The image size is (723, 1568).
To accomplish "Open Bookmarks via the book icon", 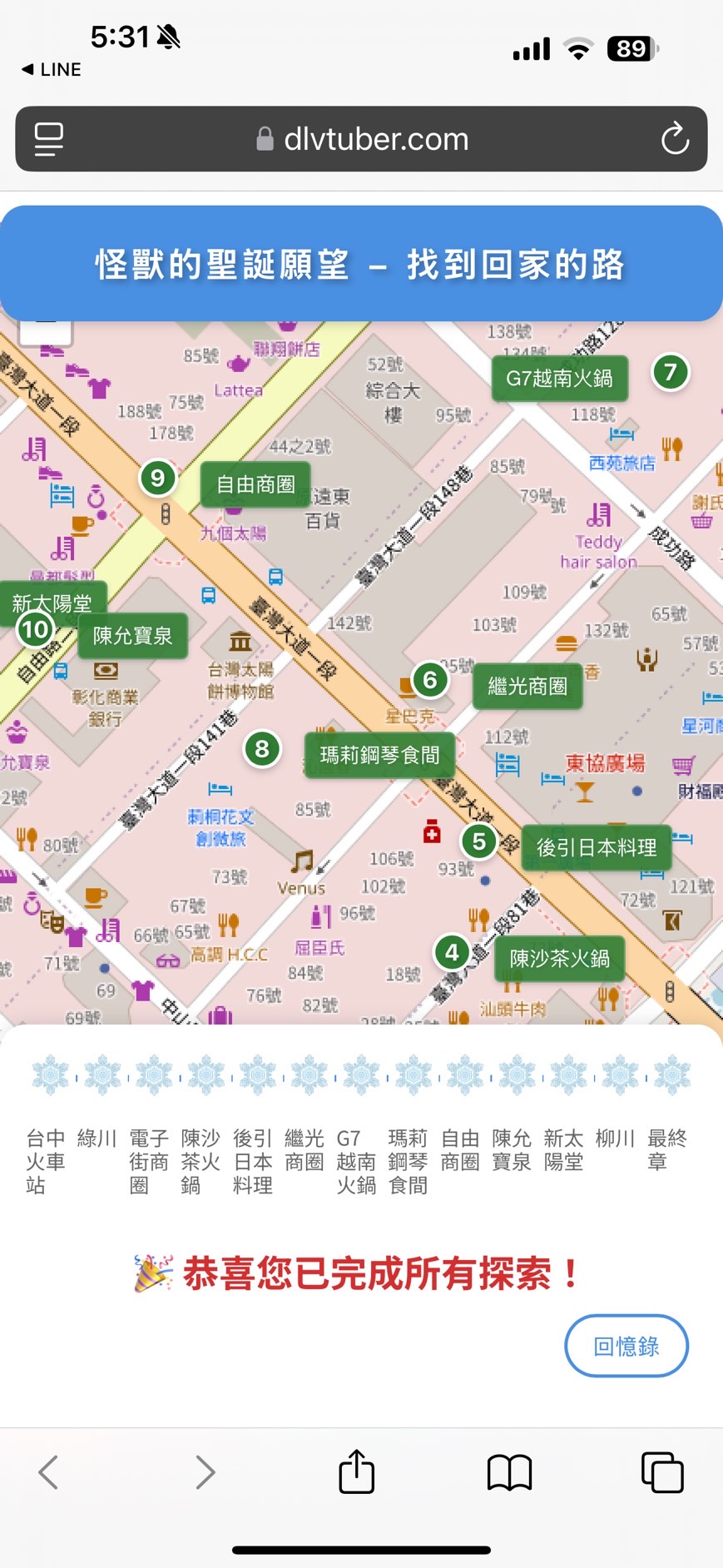I will click(x=510, y=1471).
